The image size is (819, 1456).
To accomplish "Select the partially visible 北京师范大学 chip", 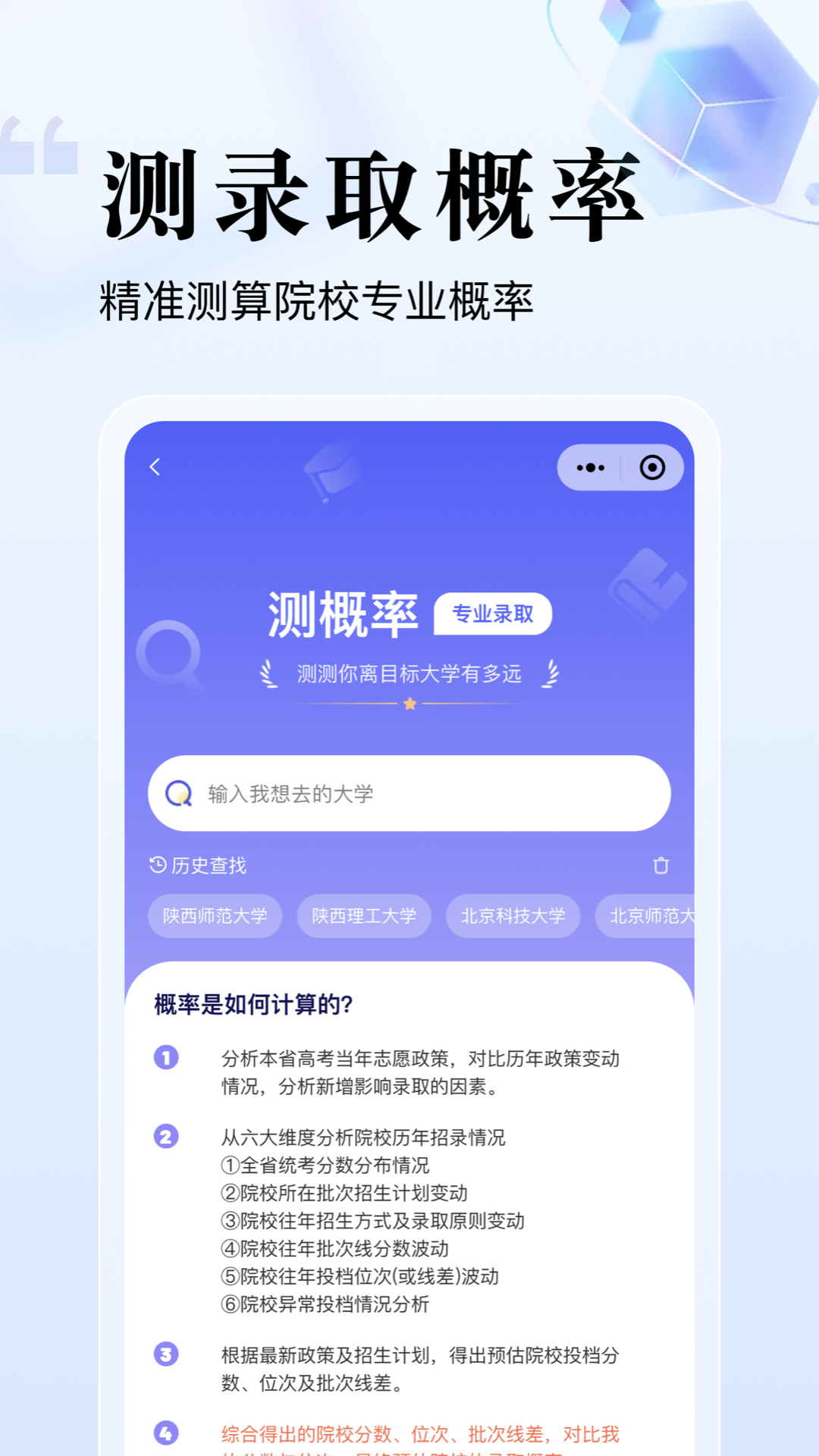I will coord(651,916).
